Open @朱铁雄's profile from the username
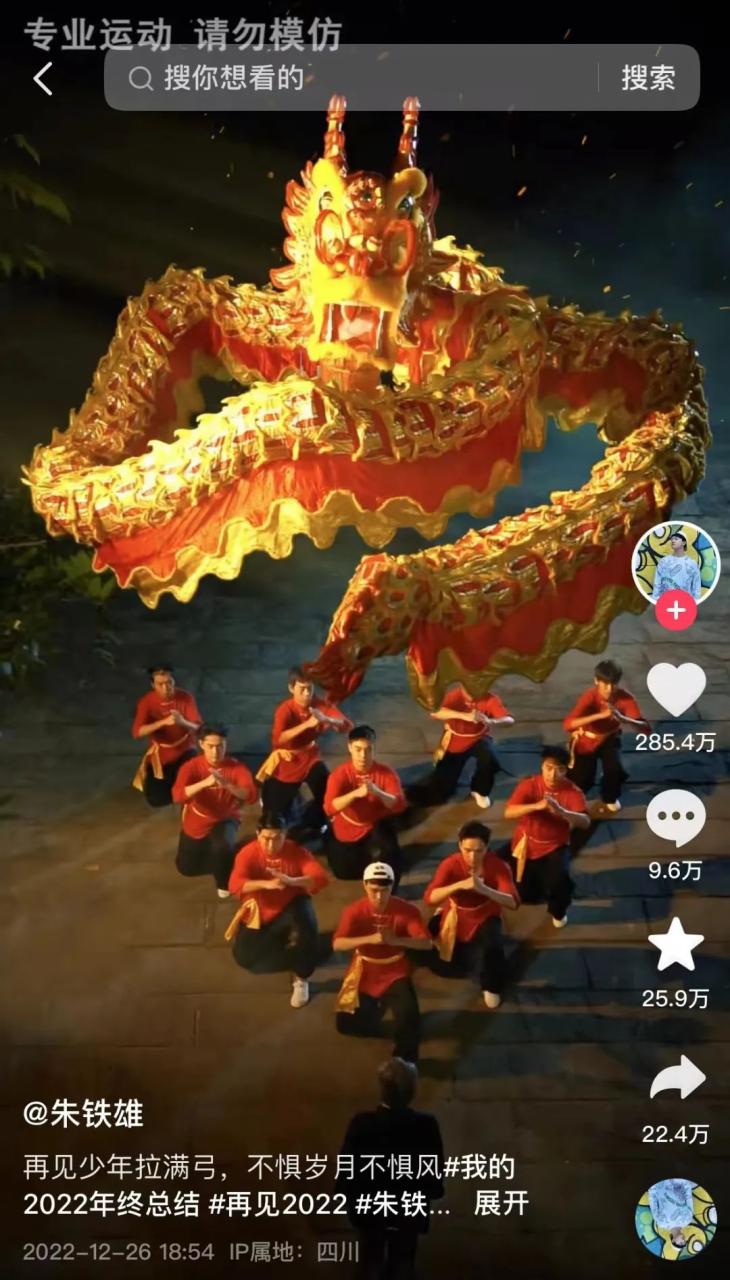 click(84, 1114)
